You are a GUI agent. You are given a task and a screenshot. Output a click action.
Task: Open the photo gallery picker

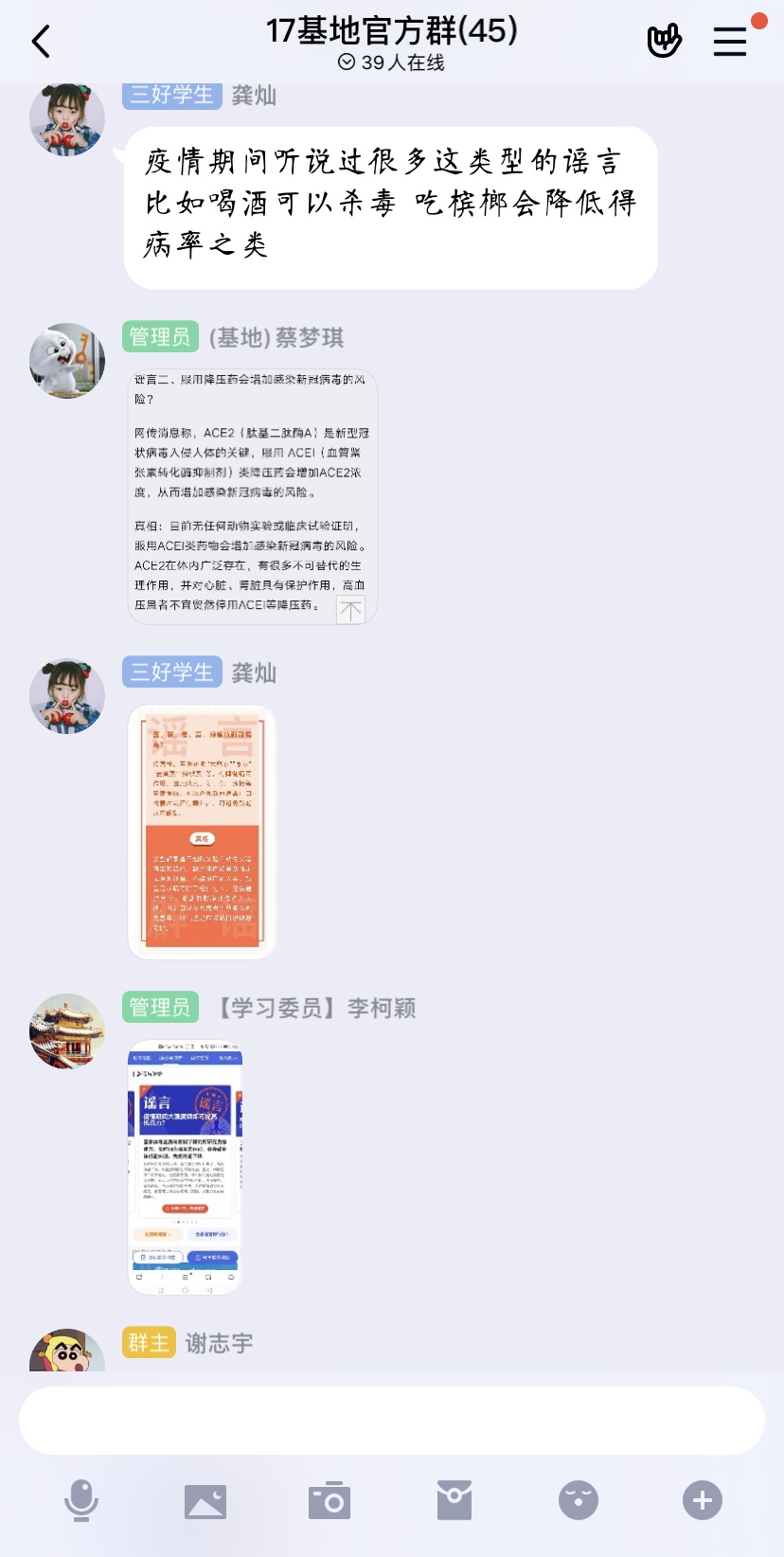[205, 1500]
